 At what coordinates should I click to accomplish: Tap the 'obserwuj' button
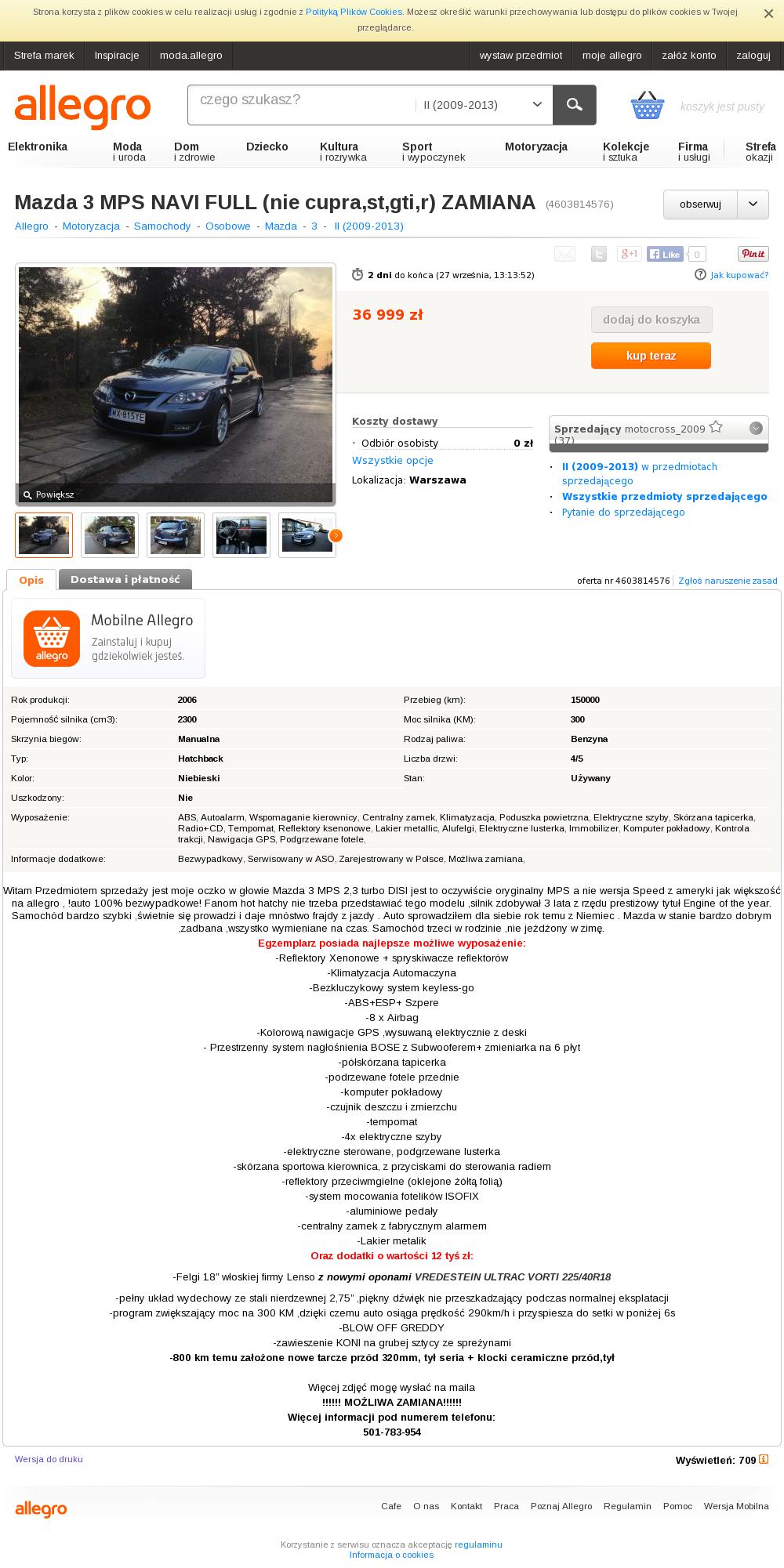pyautogui.click(x=700, y=205)
